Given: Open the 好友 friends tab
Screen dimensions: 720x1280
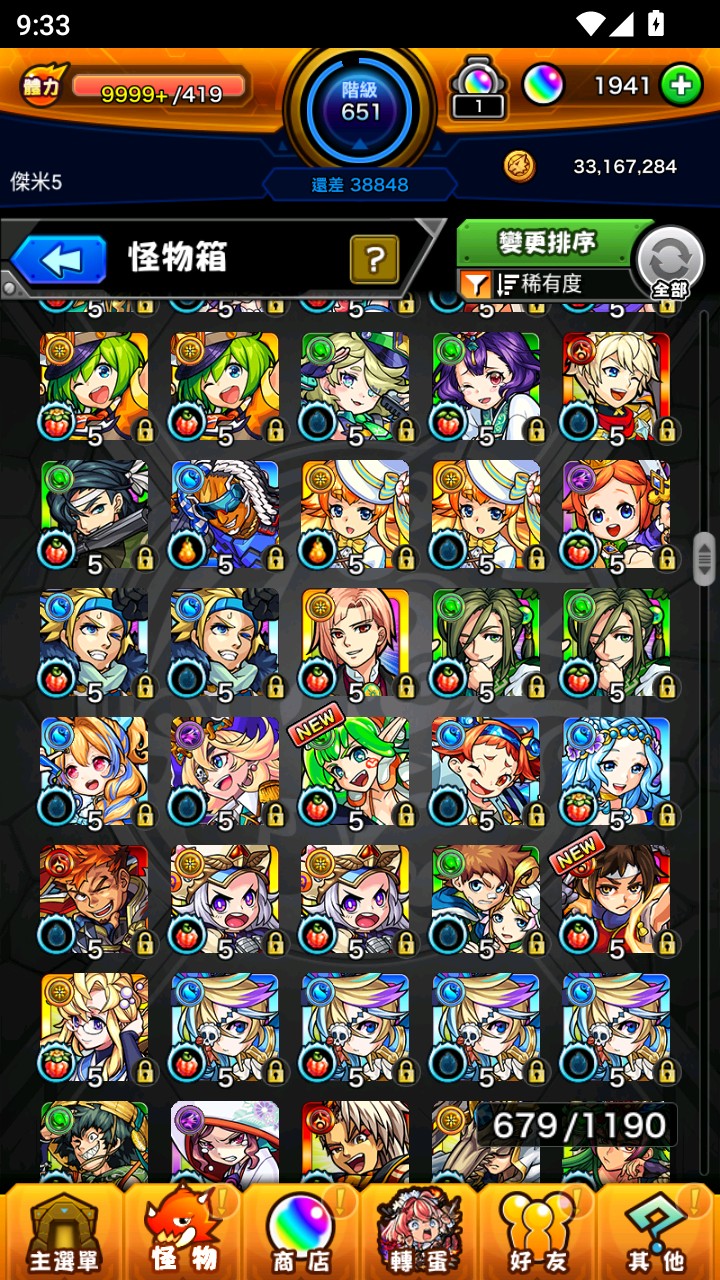Looking at the screenshot, I should coord(538,1232).
